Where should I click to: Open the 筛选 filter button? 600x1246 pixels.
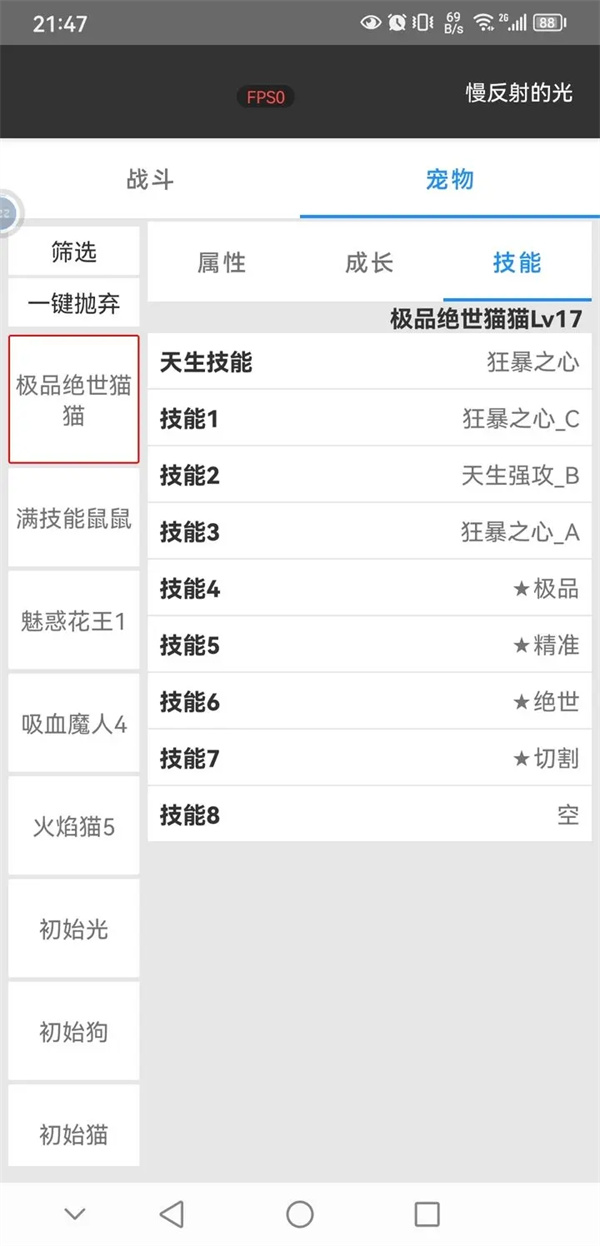(x=74, y=252)
